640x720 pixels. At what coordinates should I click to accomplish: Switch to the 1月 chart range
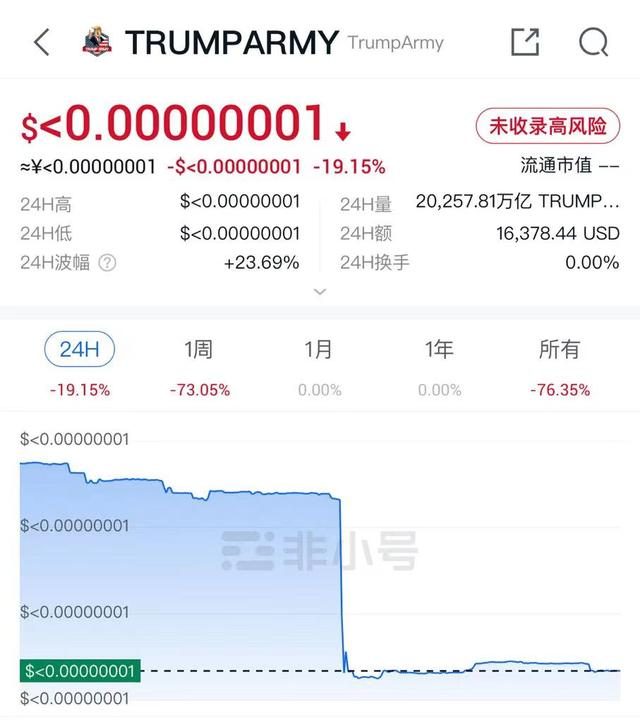click(319, 350)
